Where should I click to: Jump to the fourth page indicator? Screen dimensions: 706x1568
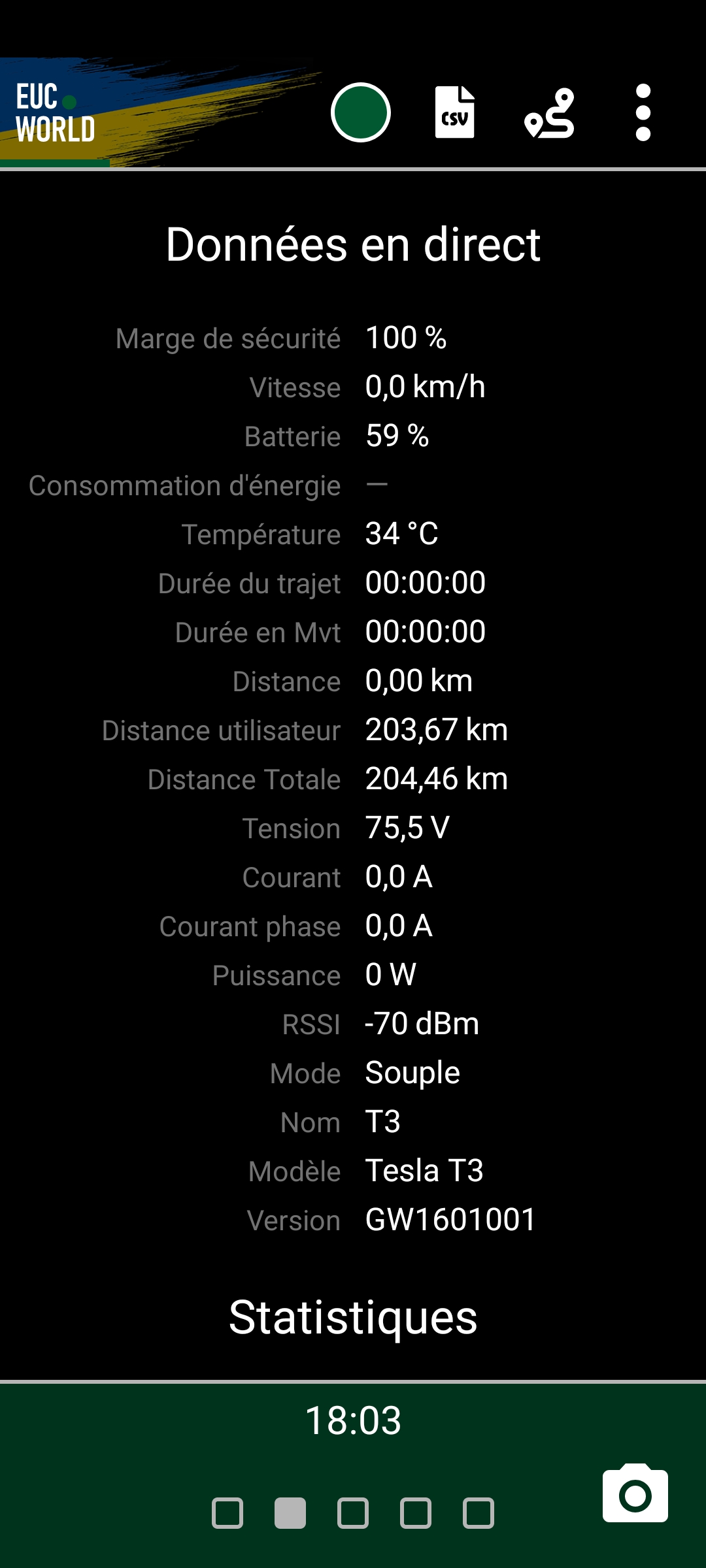click(416, 1513)
